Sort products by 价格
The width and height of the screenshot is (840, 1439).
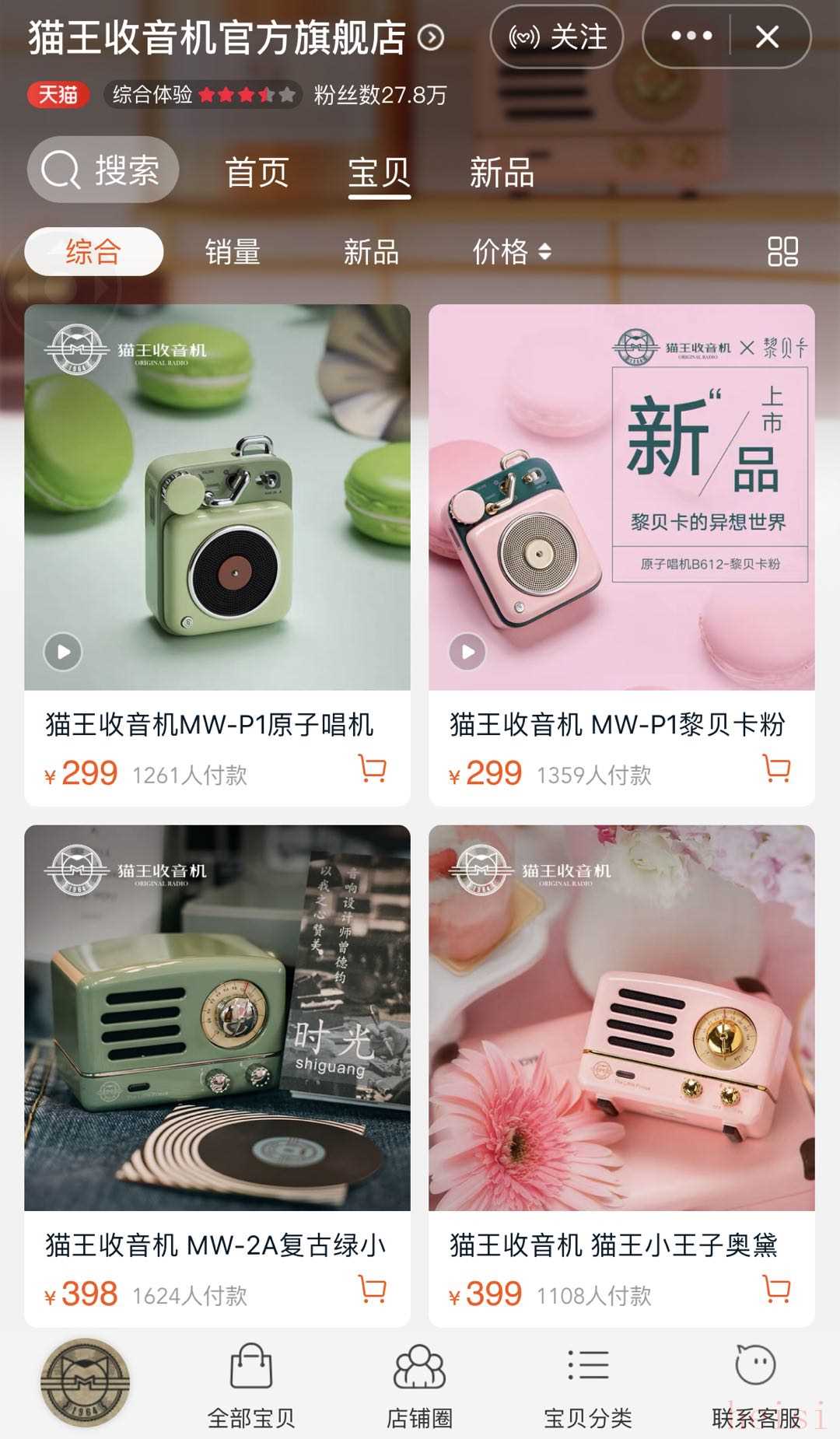511,252
